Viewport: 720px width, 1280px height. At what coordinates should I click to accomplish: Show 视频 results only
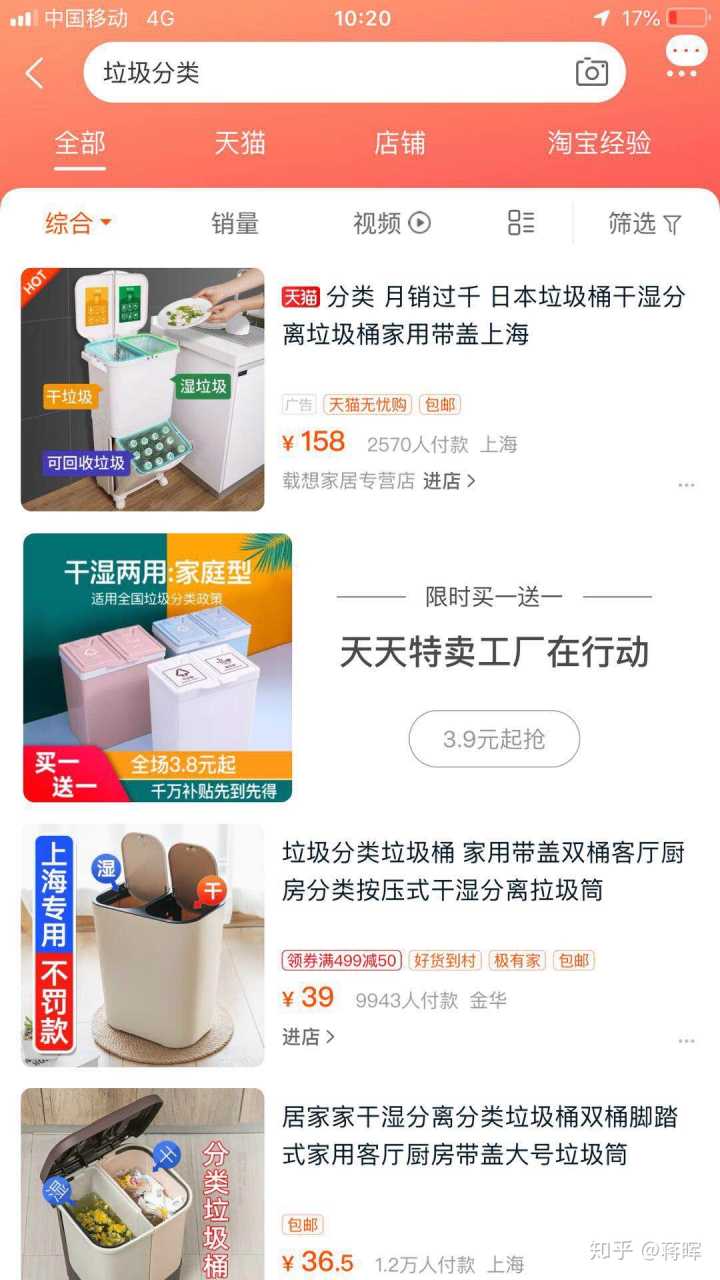click(x=391, y=223)
